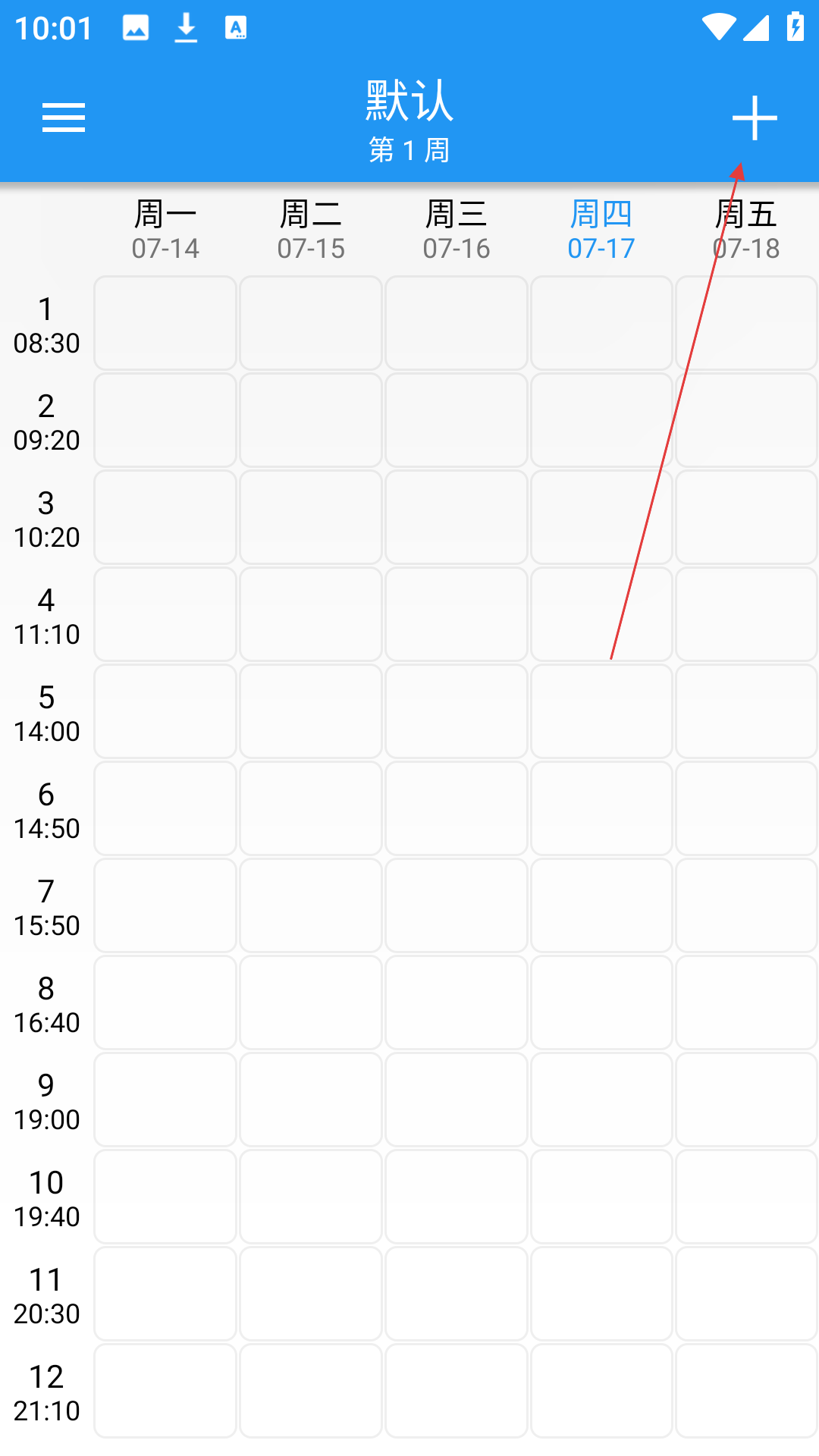Select the 周一 period 9 cell at 19:00

pyautogui.click(x=165, y=1100)
